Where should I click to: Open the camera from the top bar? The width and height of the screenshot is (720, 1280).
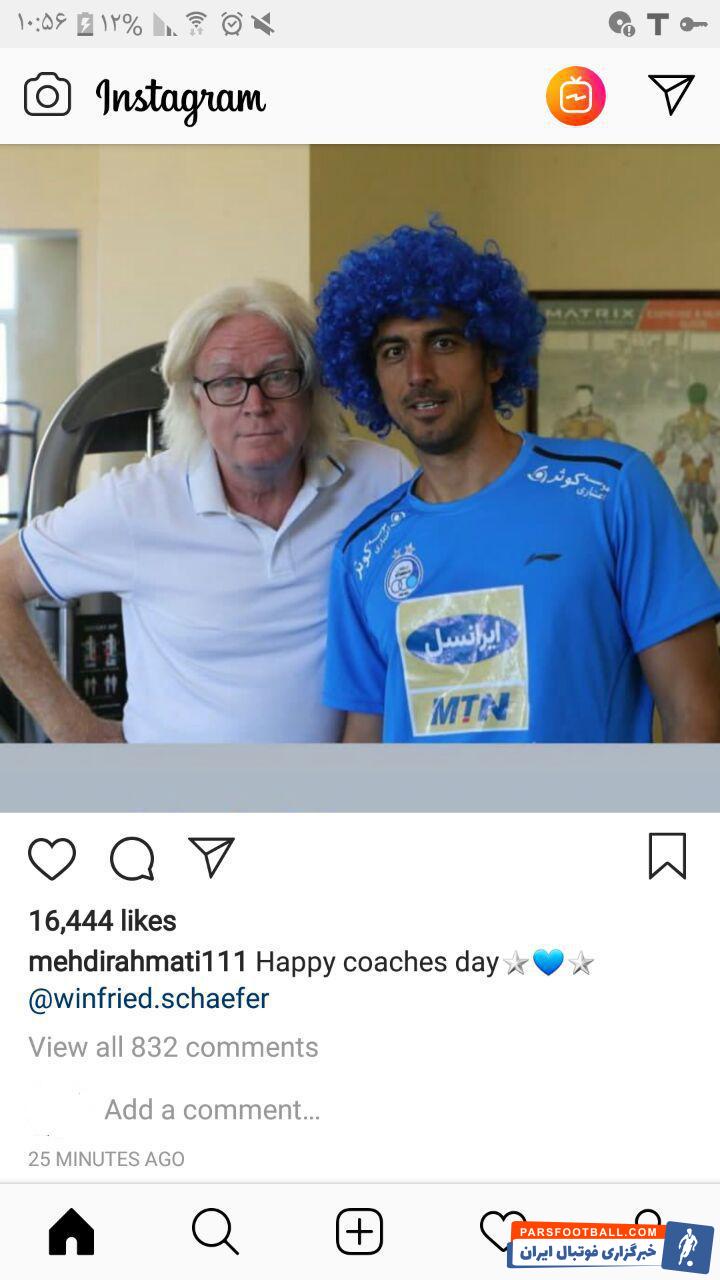pyautogui.click(x=47, y=96)
